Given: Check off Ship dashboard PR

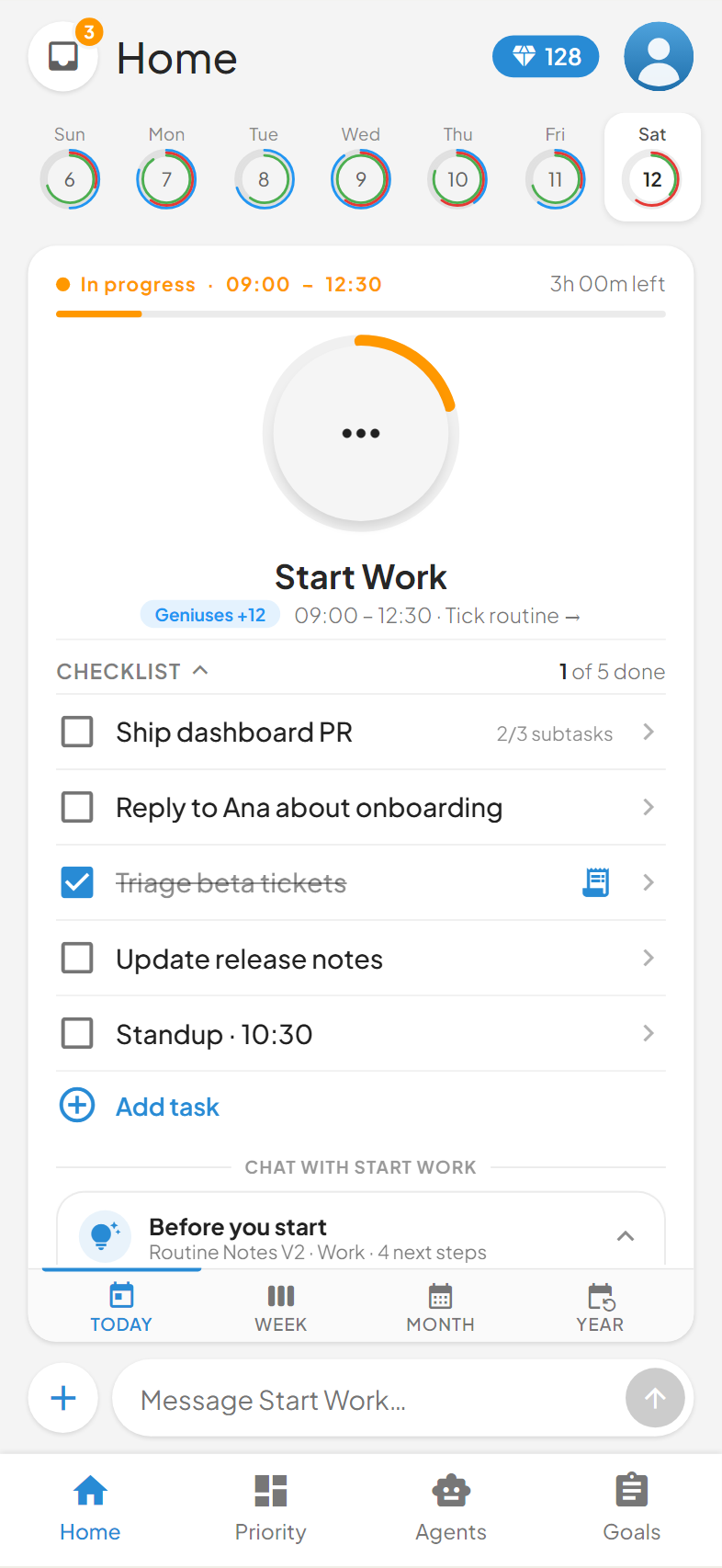Looking at the screenshot, I should pyautogui.click(x=77, y=732).
